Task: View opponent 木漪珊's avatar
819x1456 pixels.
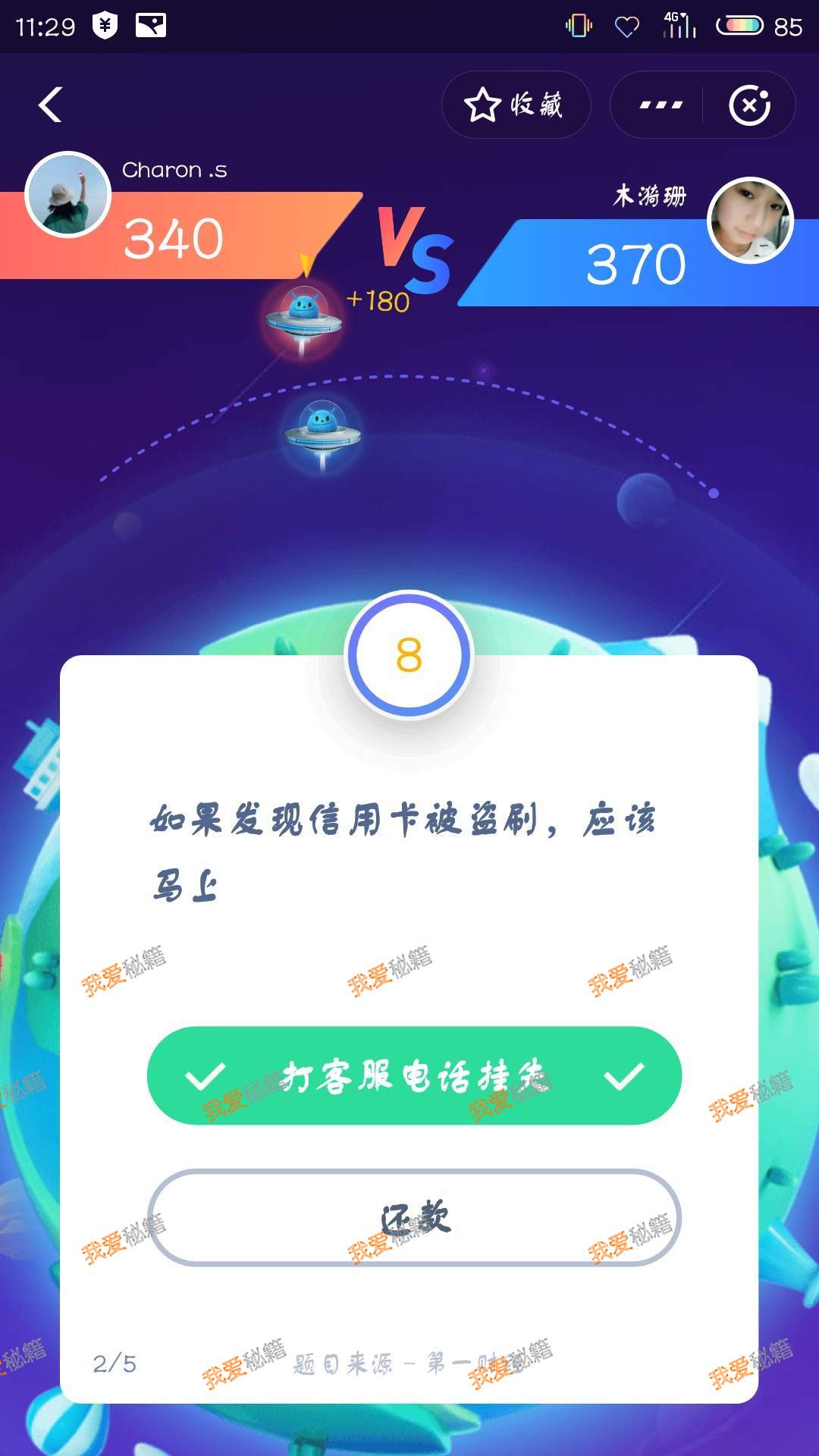Action: [x=750, y=221]
